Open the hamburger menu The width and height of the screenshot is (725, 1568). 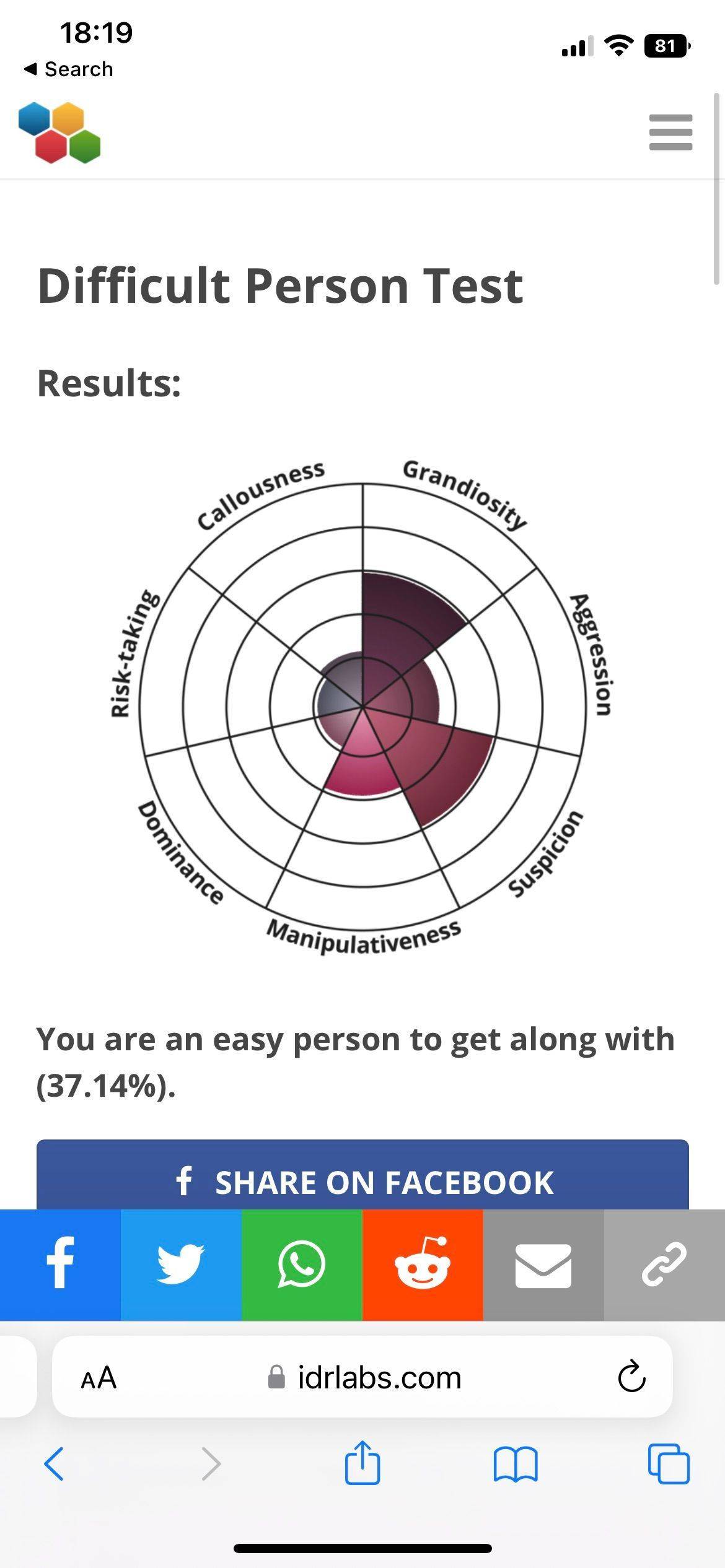tap(670, 132)
